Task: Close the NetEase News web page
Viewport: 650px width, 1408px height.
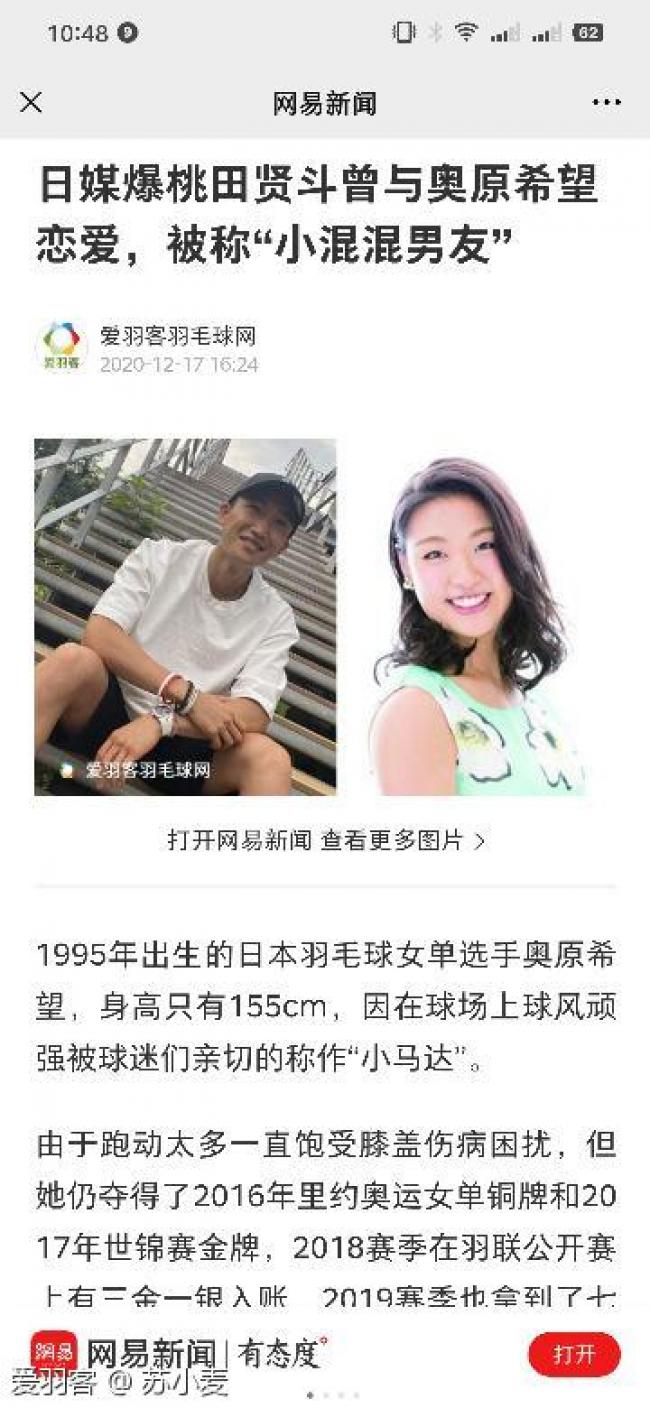Action: click(x=31, y=102)
